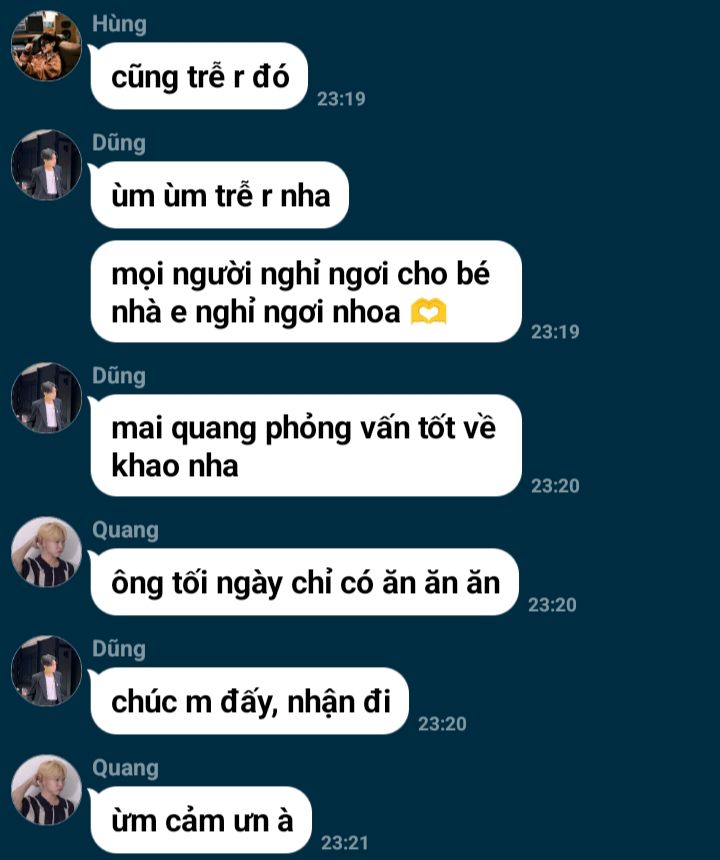Viewport: 720px width, 860px height.
Task: Open Hùng's profile picture
Action: 46,46
